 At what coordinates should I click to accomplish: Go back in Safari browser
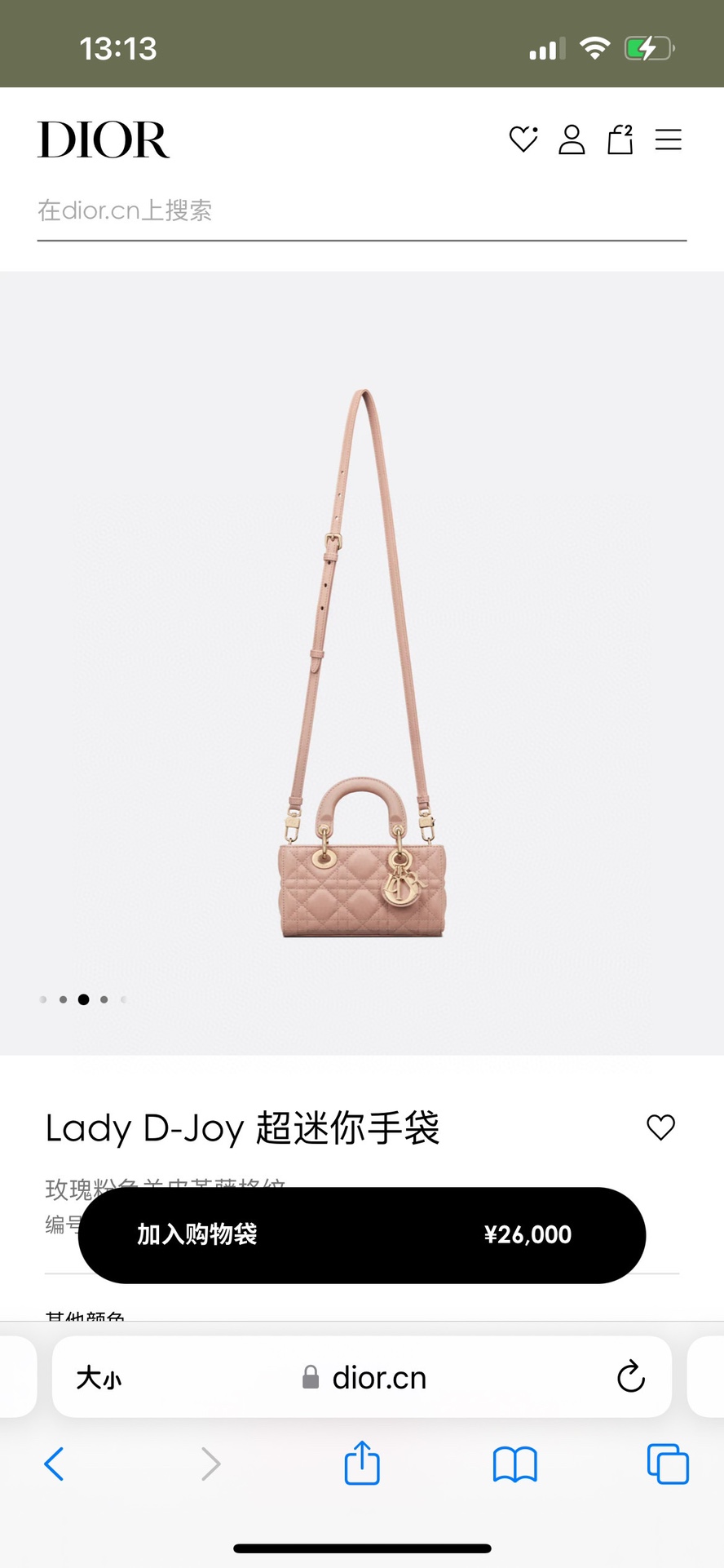tap(54, 1464)
